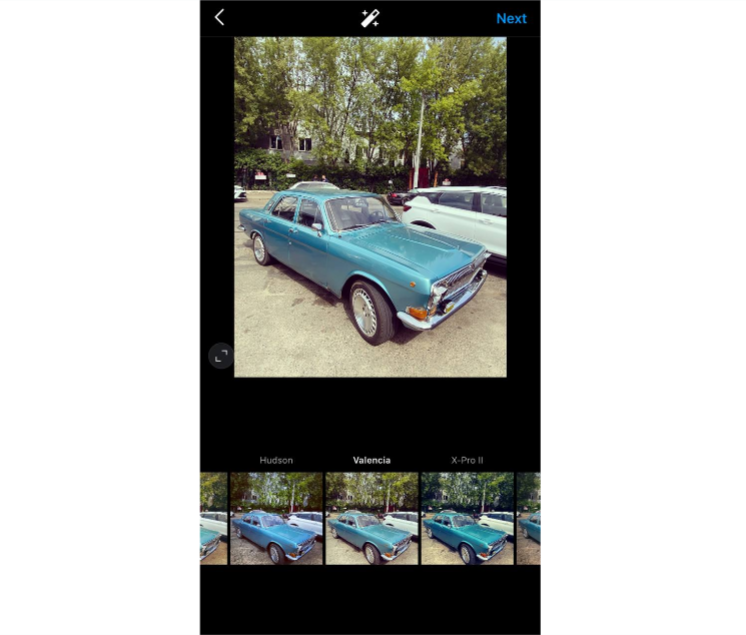Image resolution: width=746 pixels, height=635 pixels.
Task: Choose the X-Pro II filter
Action: [467, 518]
